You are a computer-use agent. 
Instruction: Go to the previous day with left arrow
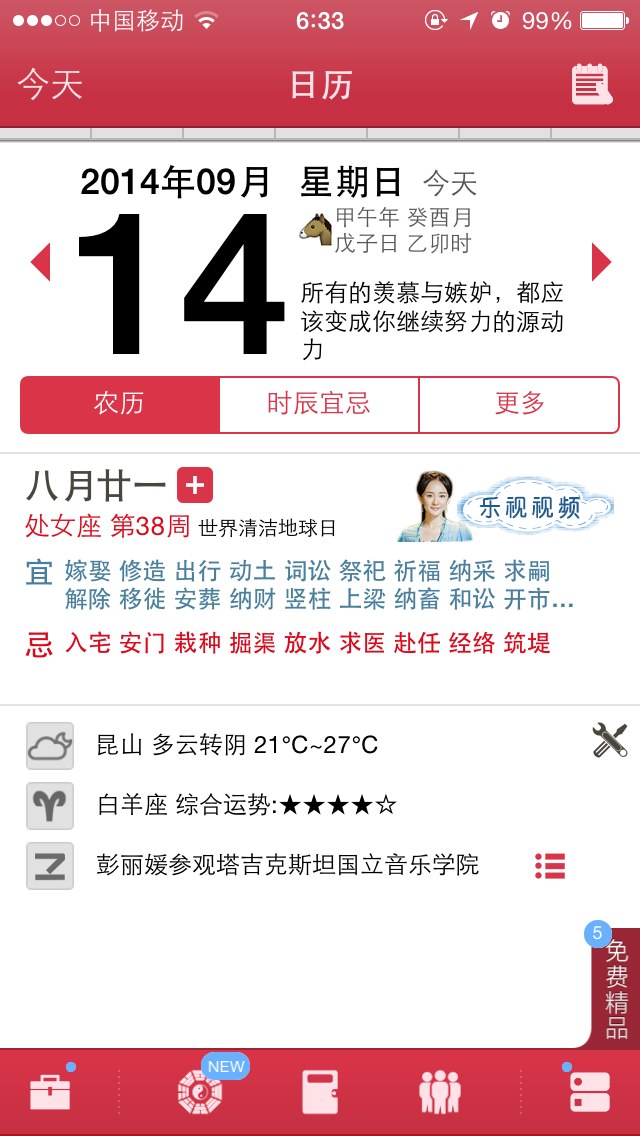point(41,262)
